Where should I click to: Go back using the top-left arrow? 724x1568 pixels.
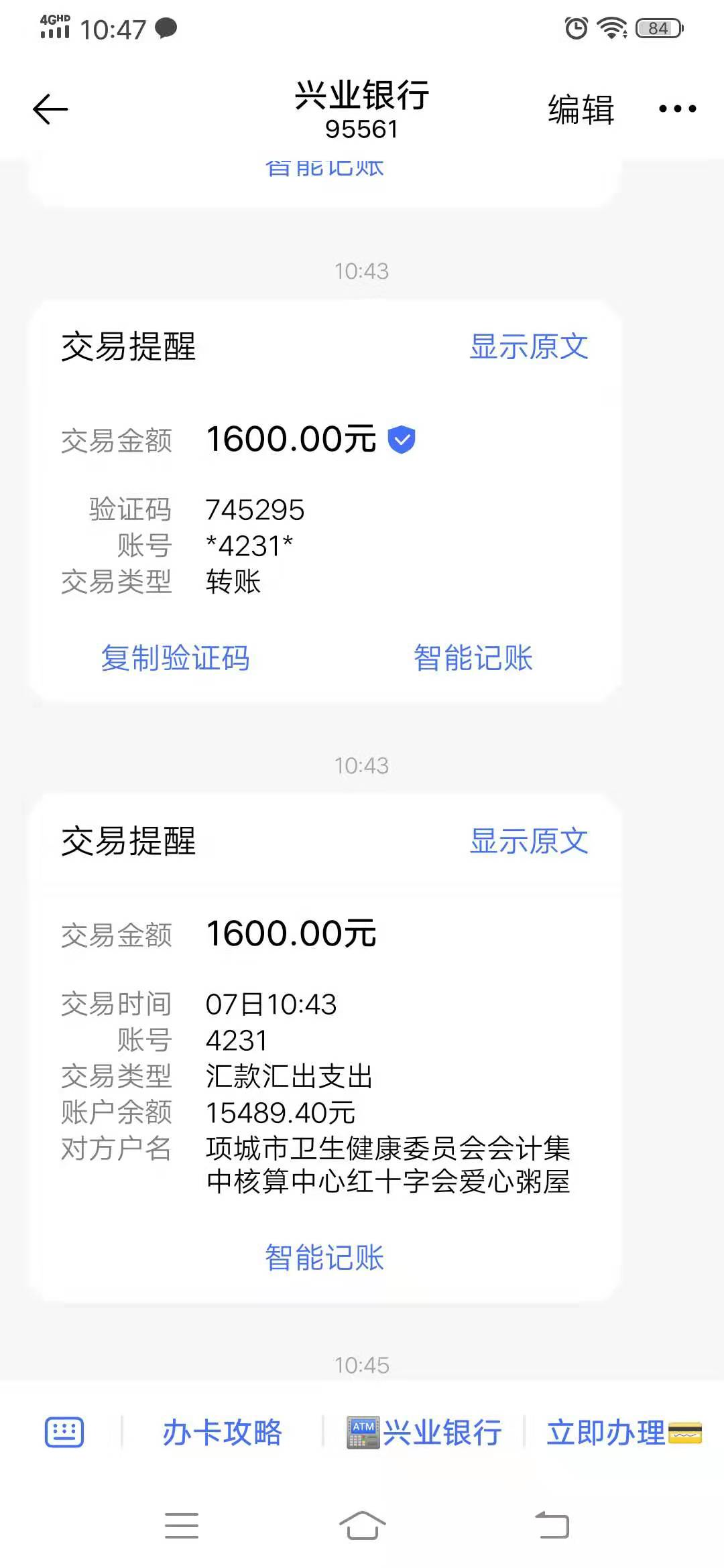pos(50,109)
